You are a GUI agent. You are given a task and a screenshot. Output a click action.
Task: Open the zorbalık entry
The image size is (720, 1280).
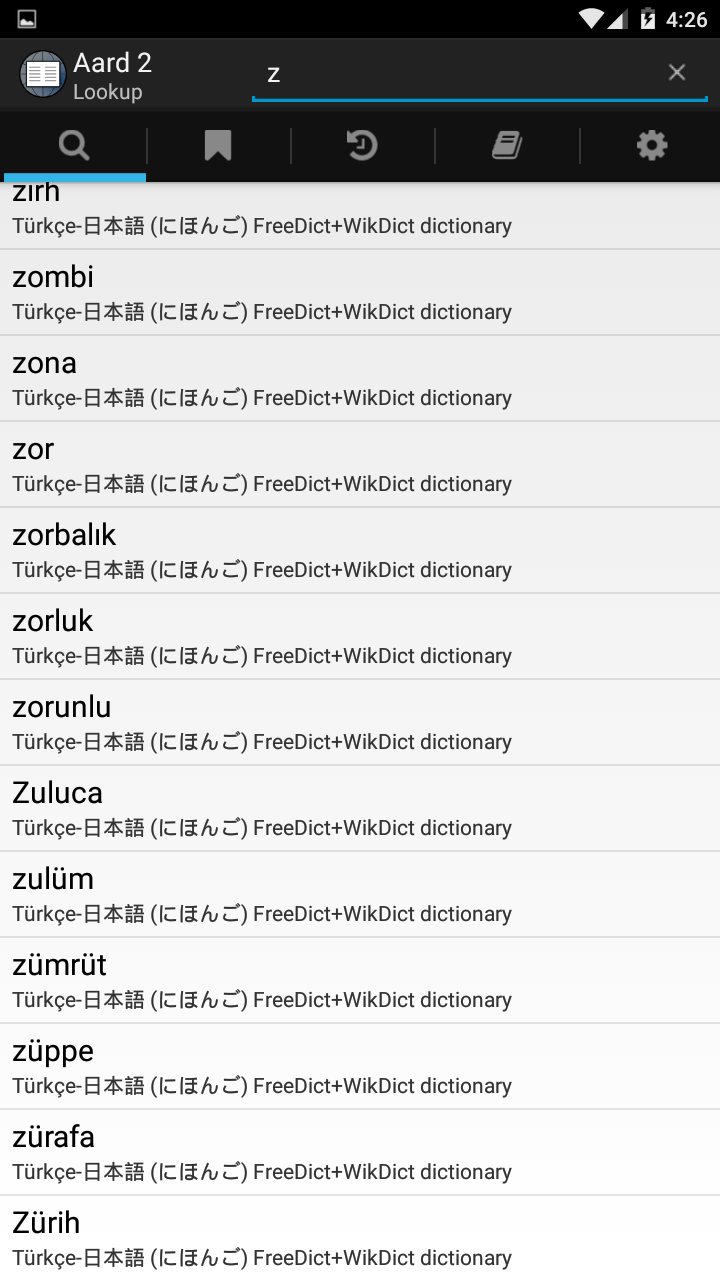[360, 550]
